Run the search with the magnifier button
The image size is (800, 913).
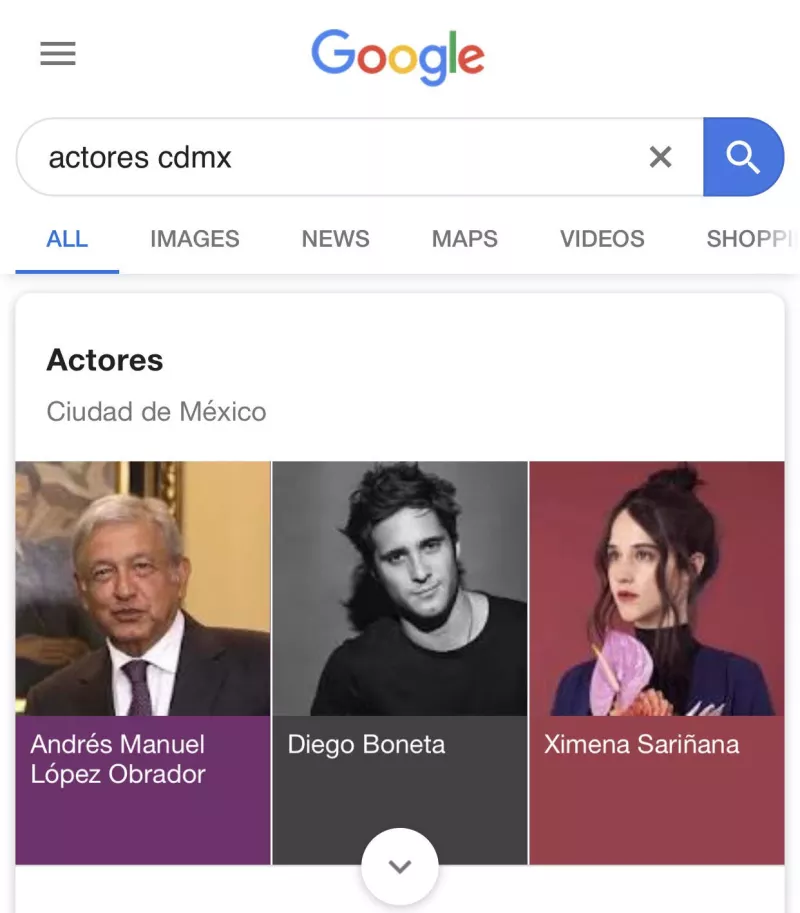coord(743,157)
